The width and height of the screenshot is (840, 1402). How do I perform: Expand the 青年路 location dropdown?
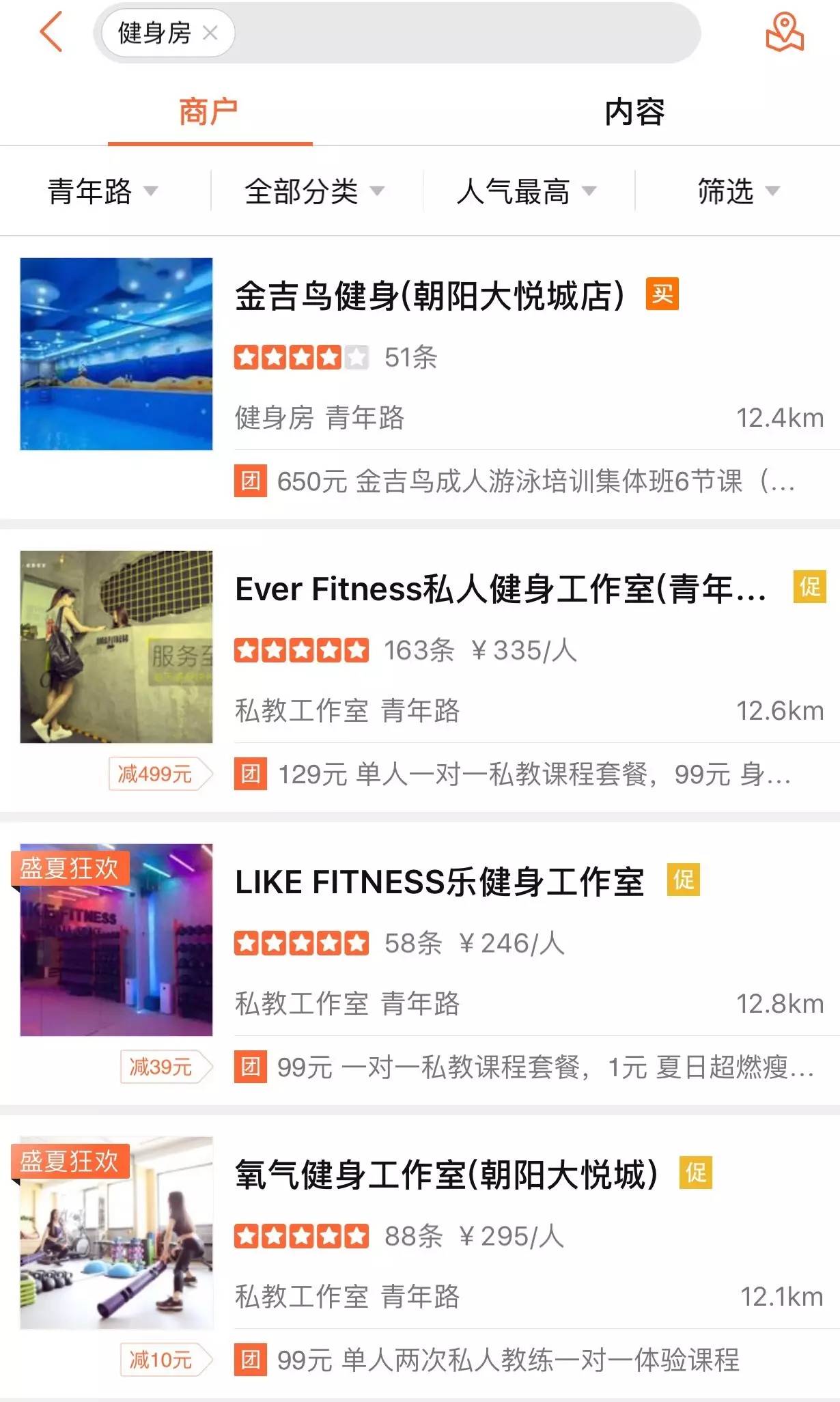(x=102, y=191)
